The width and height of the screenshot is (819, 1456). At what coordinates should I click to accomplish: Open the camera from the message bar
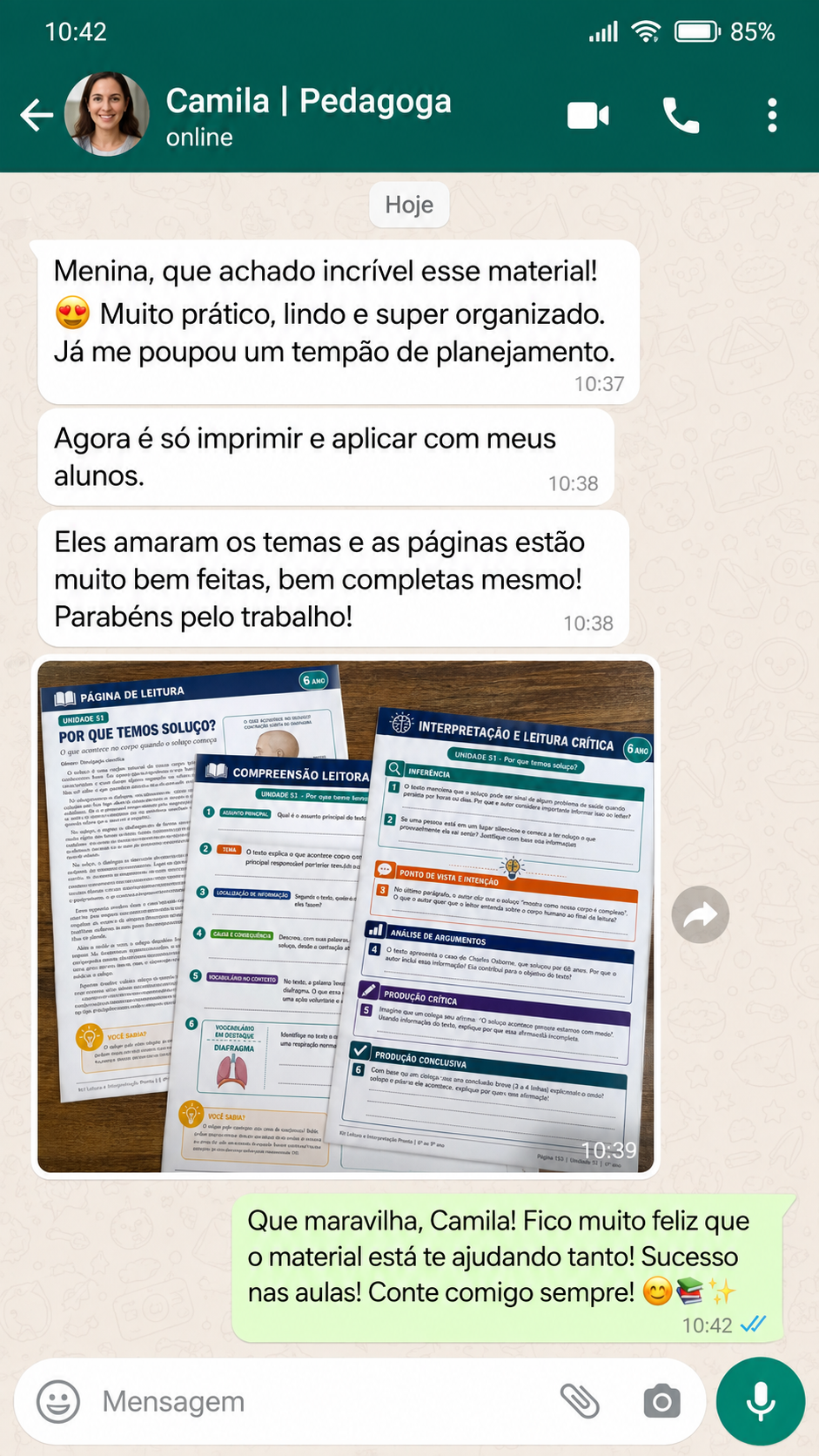coord(662,1401)
